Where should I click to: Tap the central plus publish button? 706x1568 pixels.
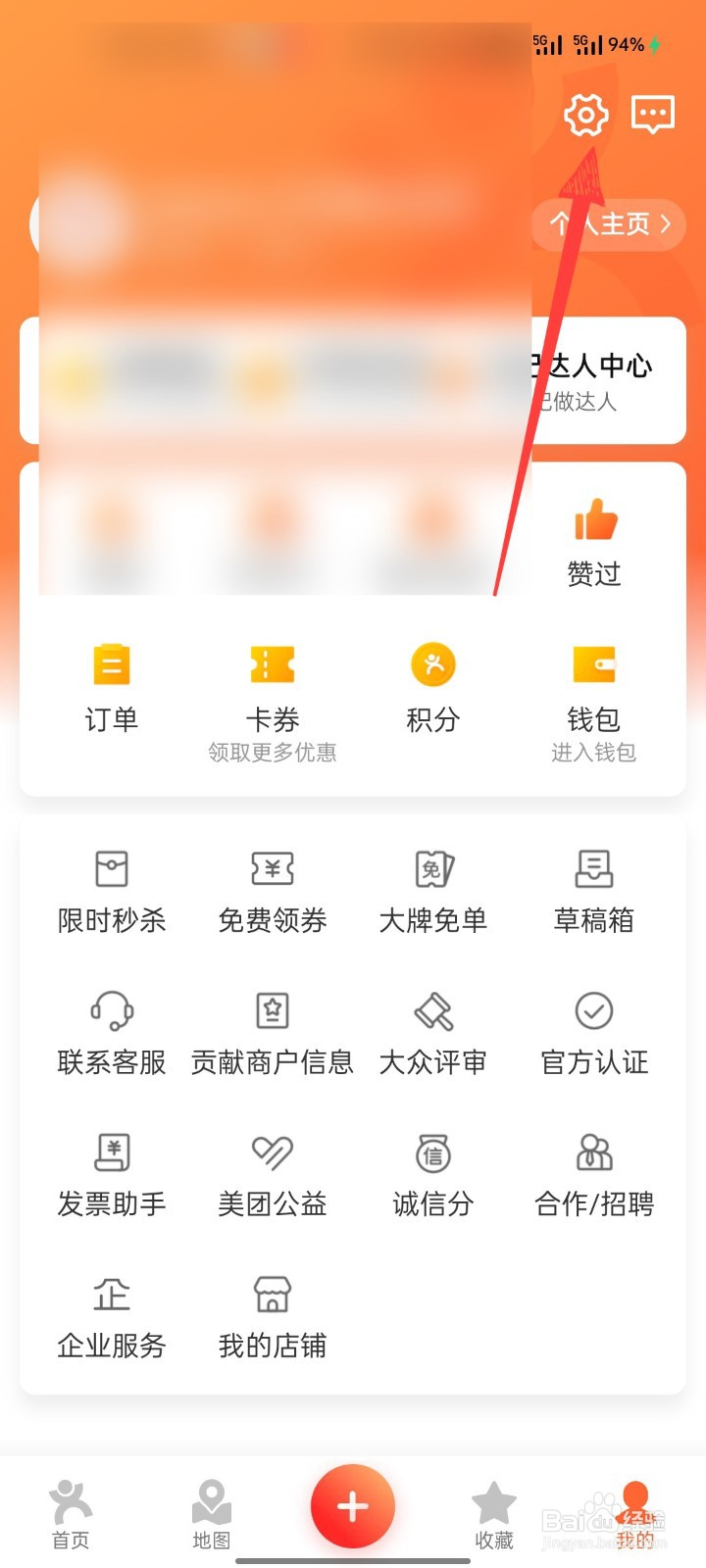pyautogui.click(x=352, y=1504)
